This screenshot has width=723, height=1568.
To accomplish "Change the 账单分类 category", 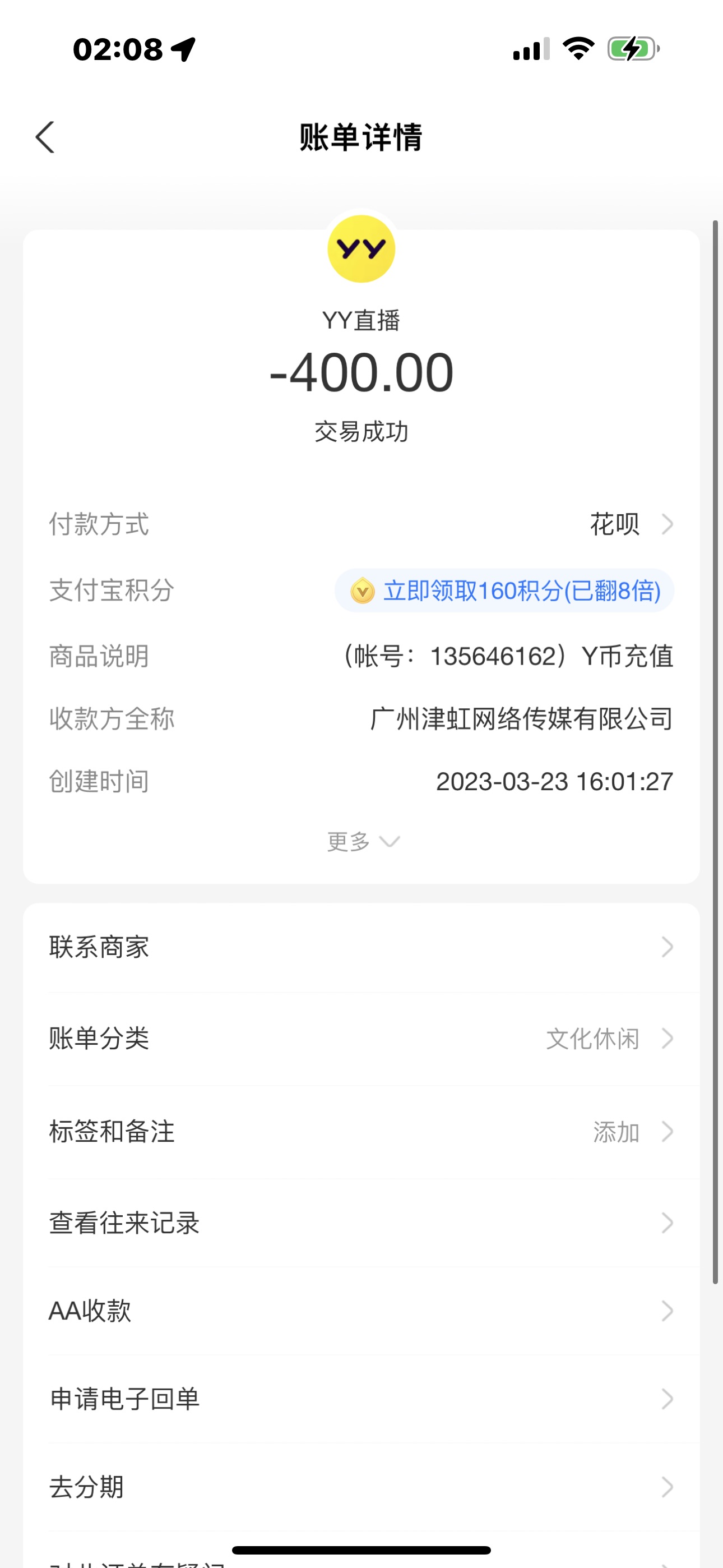I will click(x=361, y=1039).
